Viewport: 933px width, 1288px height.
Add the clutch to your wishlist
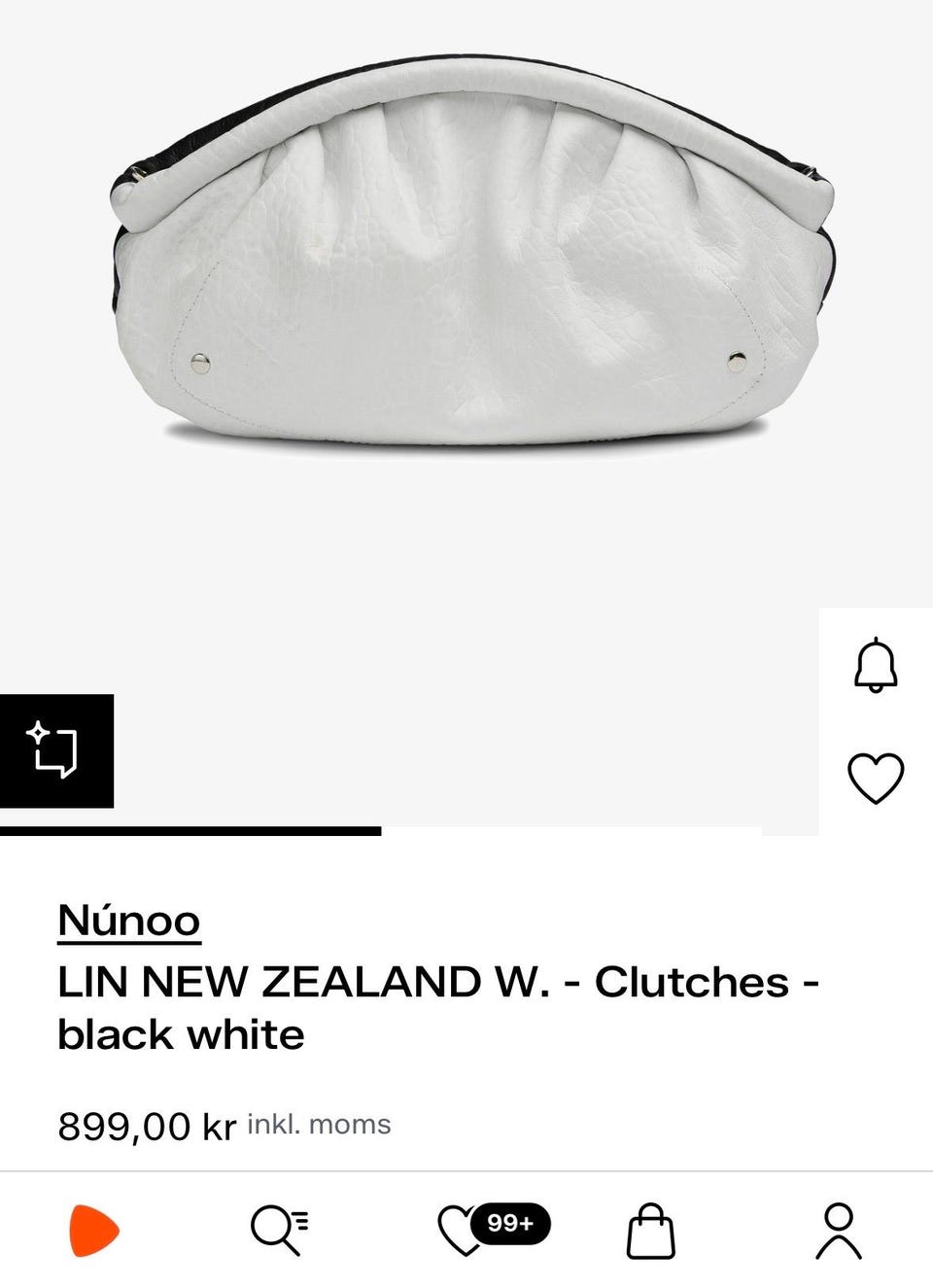click(x=876, y=778)
